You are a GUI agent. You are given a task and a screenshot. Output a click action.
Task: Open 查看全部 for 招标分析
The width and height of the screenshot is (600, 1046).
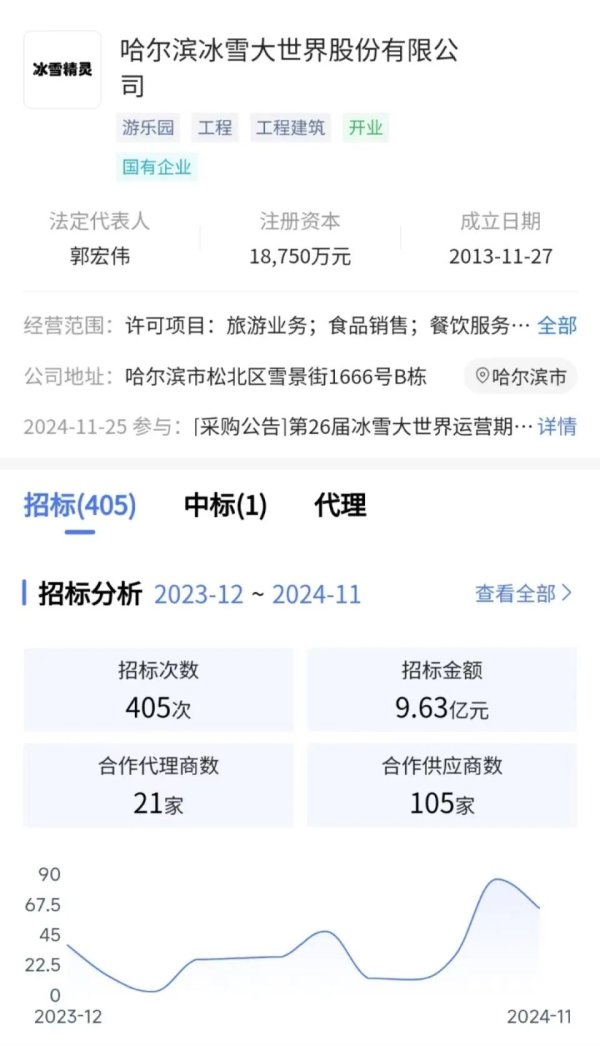(x=524, y=594)
